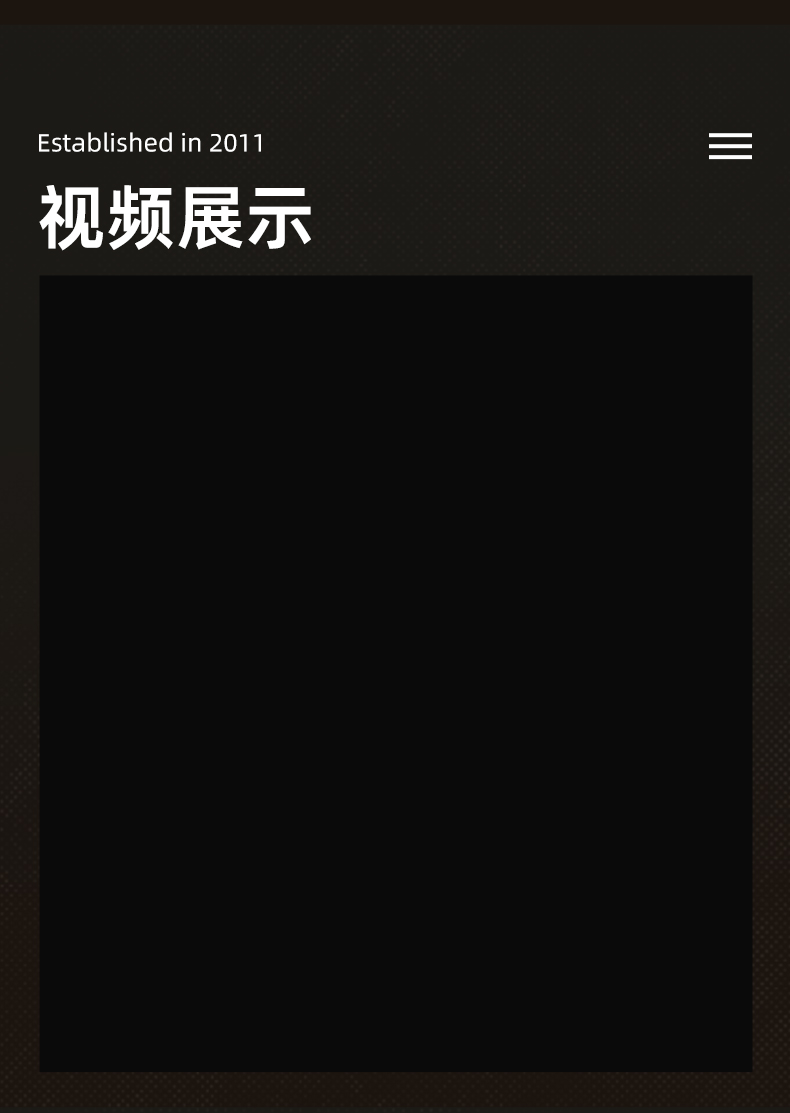Screen dimensions: 790x1113
Task: Click the video container to show player controls
Action: pos(395,672)
